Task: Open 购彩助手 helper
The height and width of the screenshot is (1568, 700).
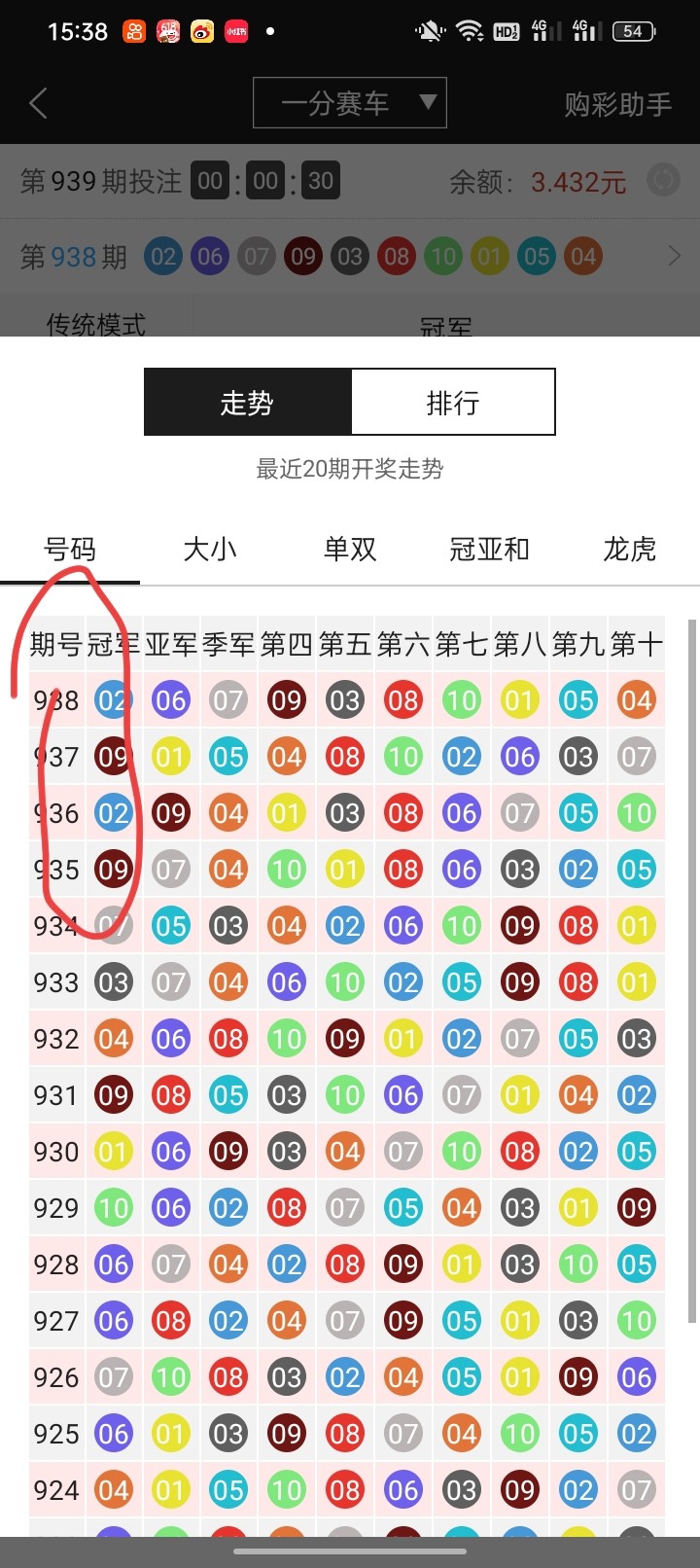Action: pyautogui.click(x=617, y=104)
